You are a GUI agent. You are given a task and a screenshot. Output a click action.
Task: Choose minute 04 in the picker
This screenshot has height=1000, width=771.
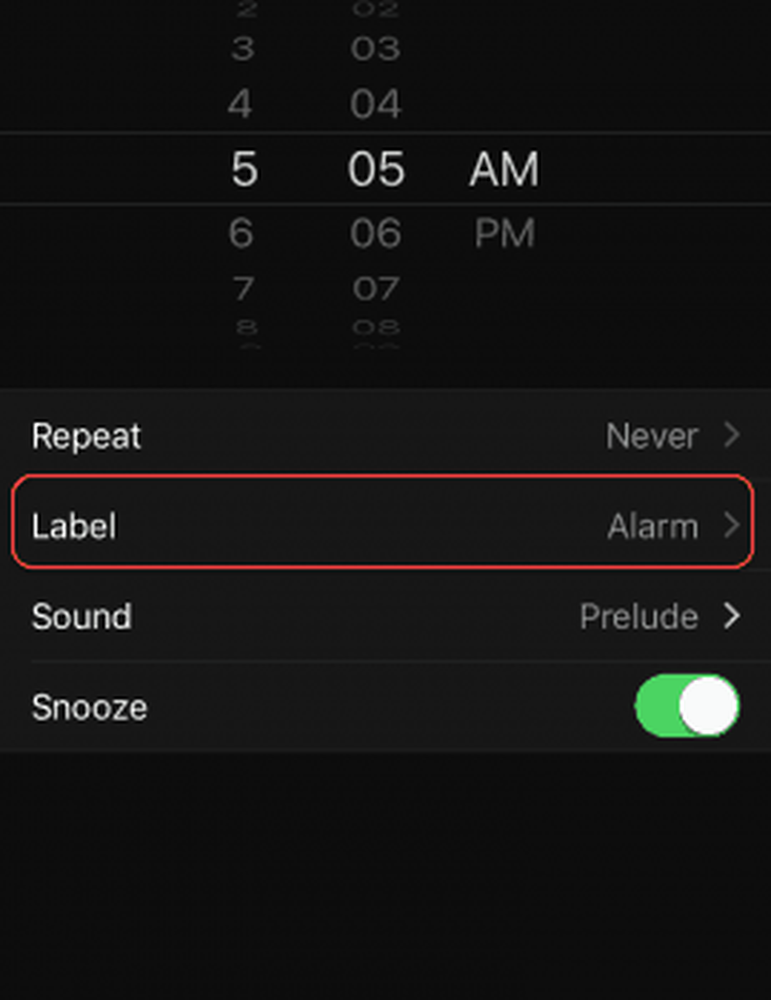point(376,104)
